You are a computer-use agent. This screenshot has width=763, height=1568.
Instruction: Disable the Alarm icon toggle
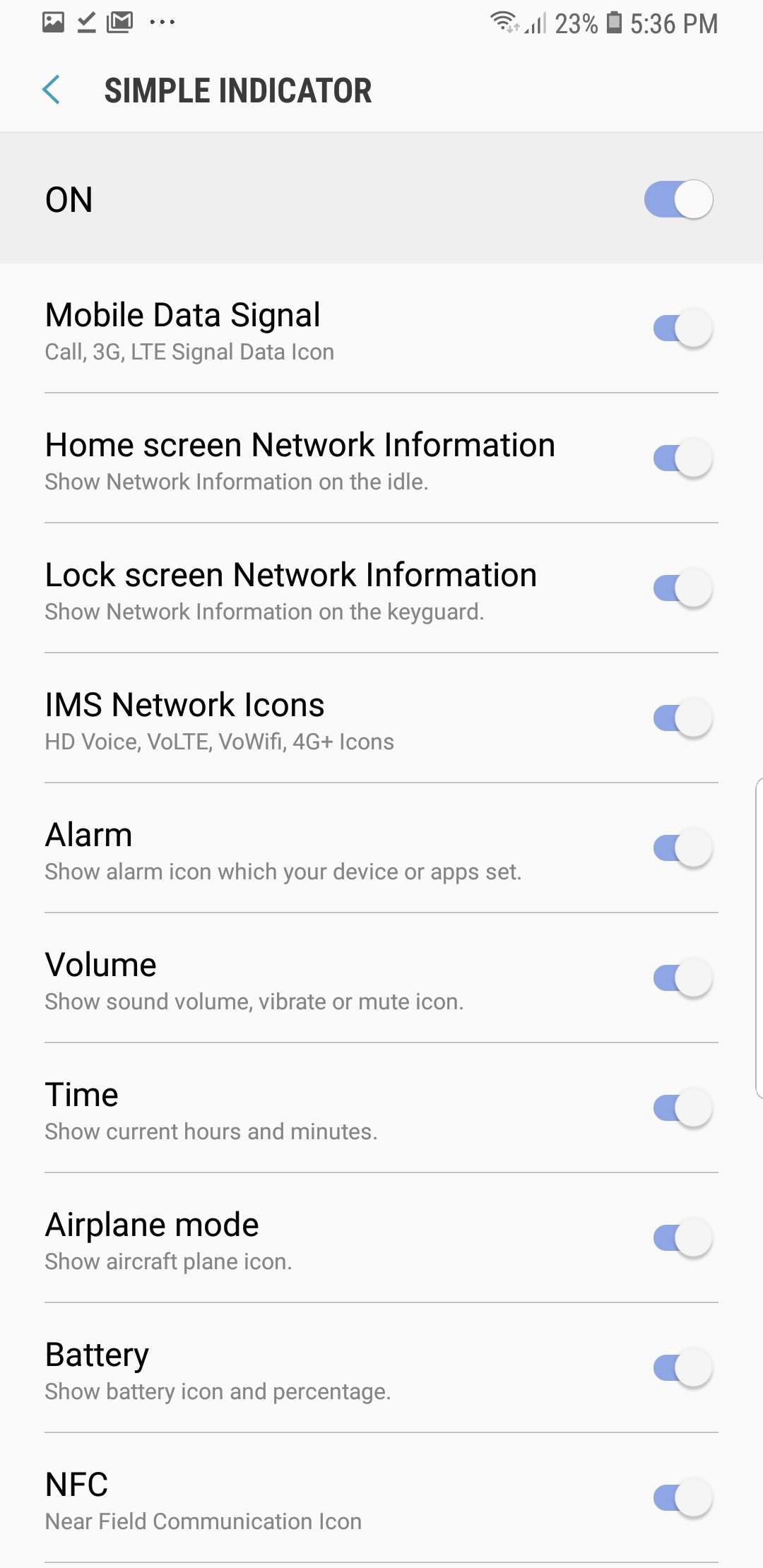point(682,848)
